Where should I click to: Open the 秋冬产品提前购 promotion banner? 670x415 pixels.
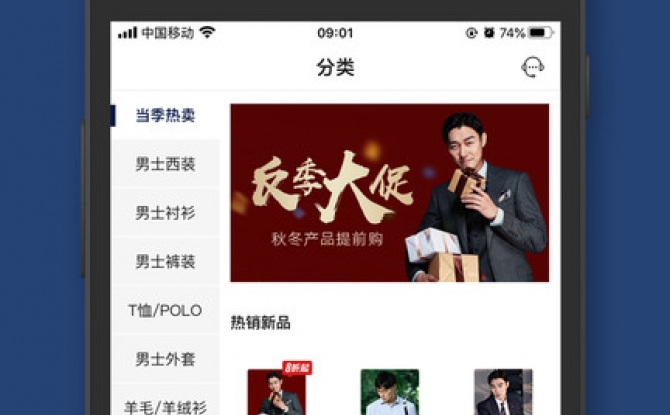[389, 193]
